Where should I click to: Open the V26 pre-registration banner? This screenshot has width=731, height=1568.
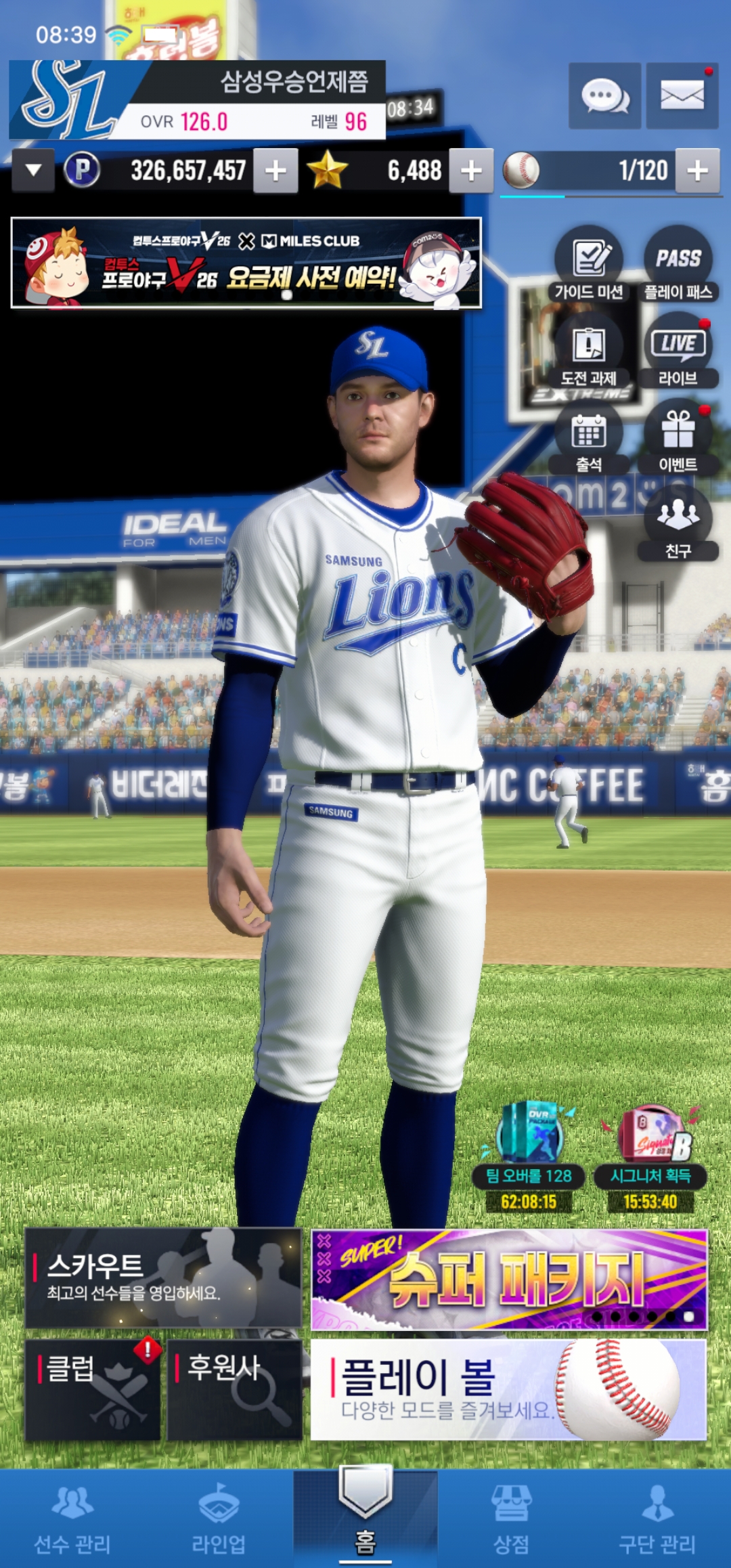pos(246,263)
